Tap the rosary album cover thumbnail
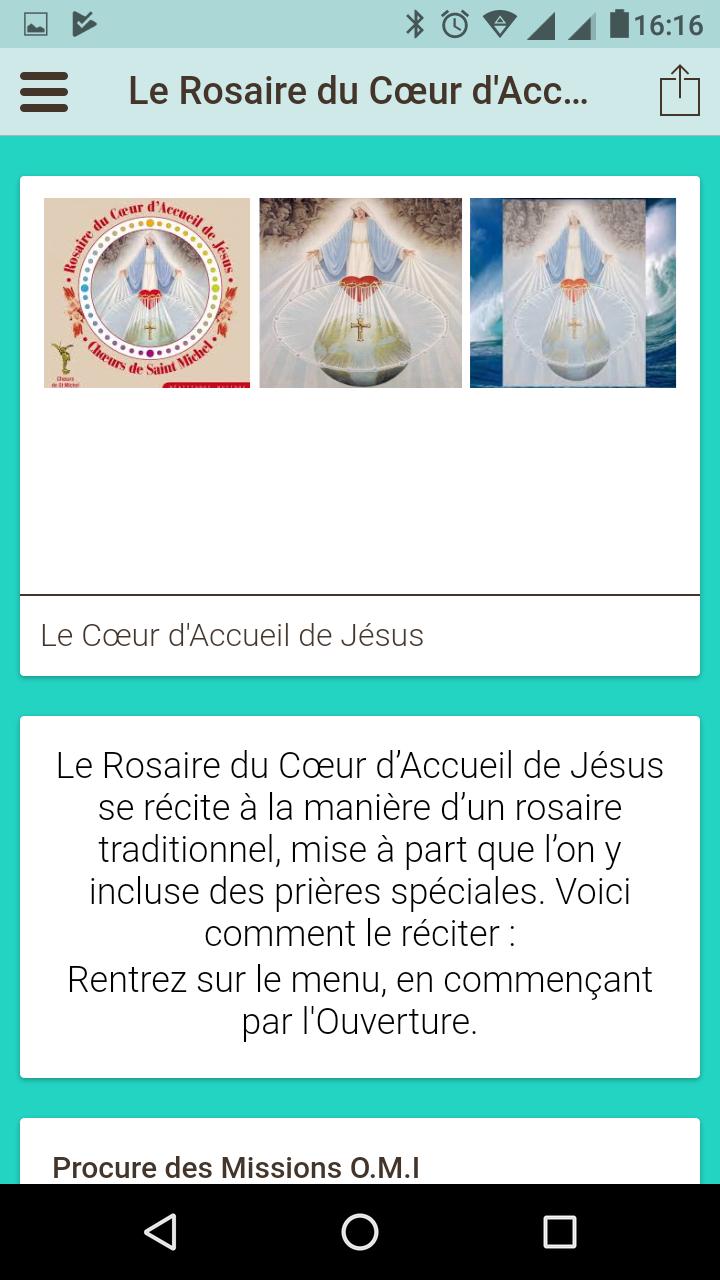This screenshot has height=1280, width=720. click(146, 292)
